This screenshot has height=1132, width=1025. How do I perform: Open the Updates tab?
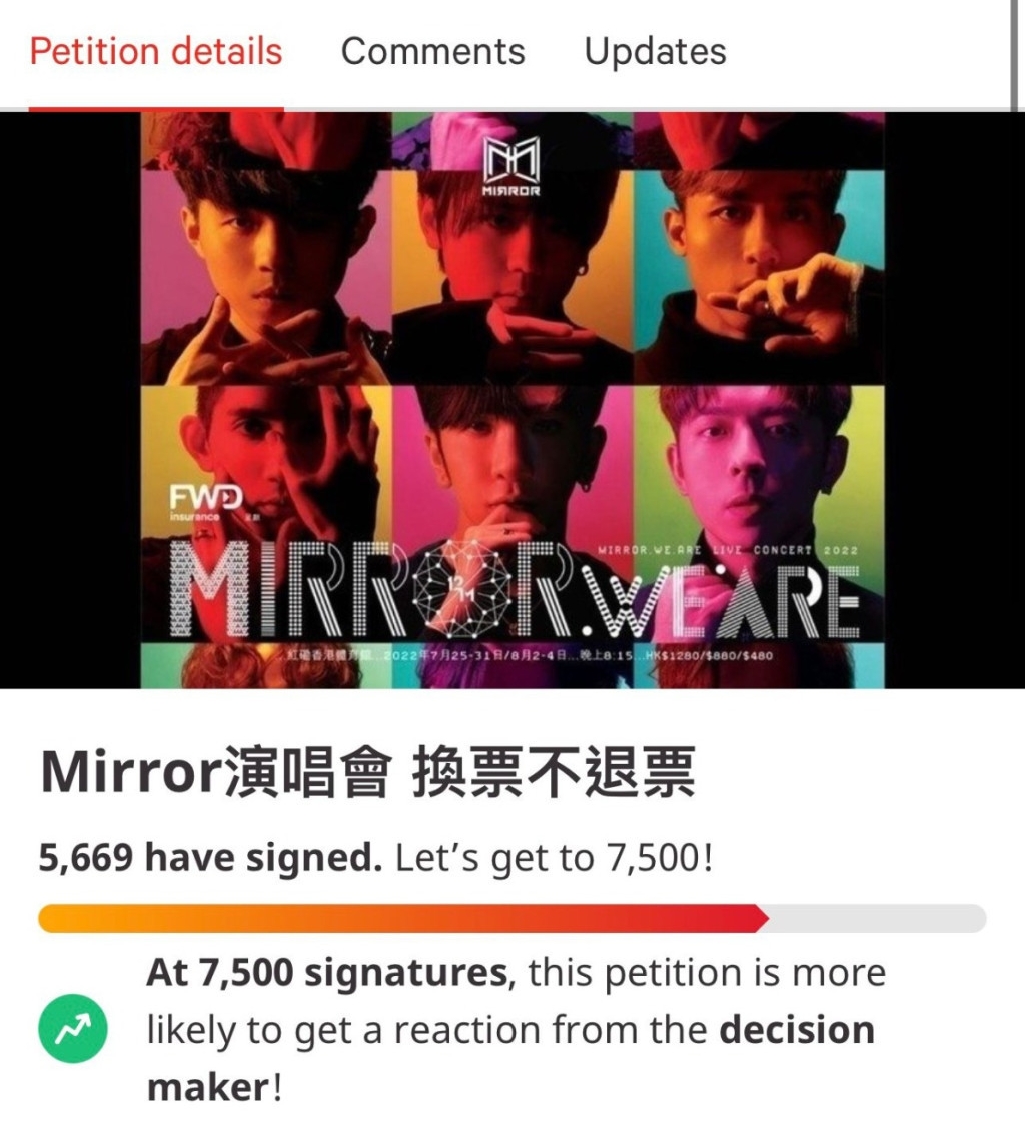click(x=656, y=52)
